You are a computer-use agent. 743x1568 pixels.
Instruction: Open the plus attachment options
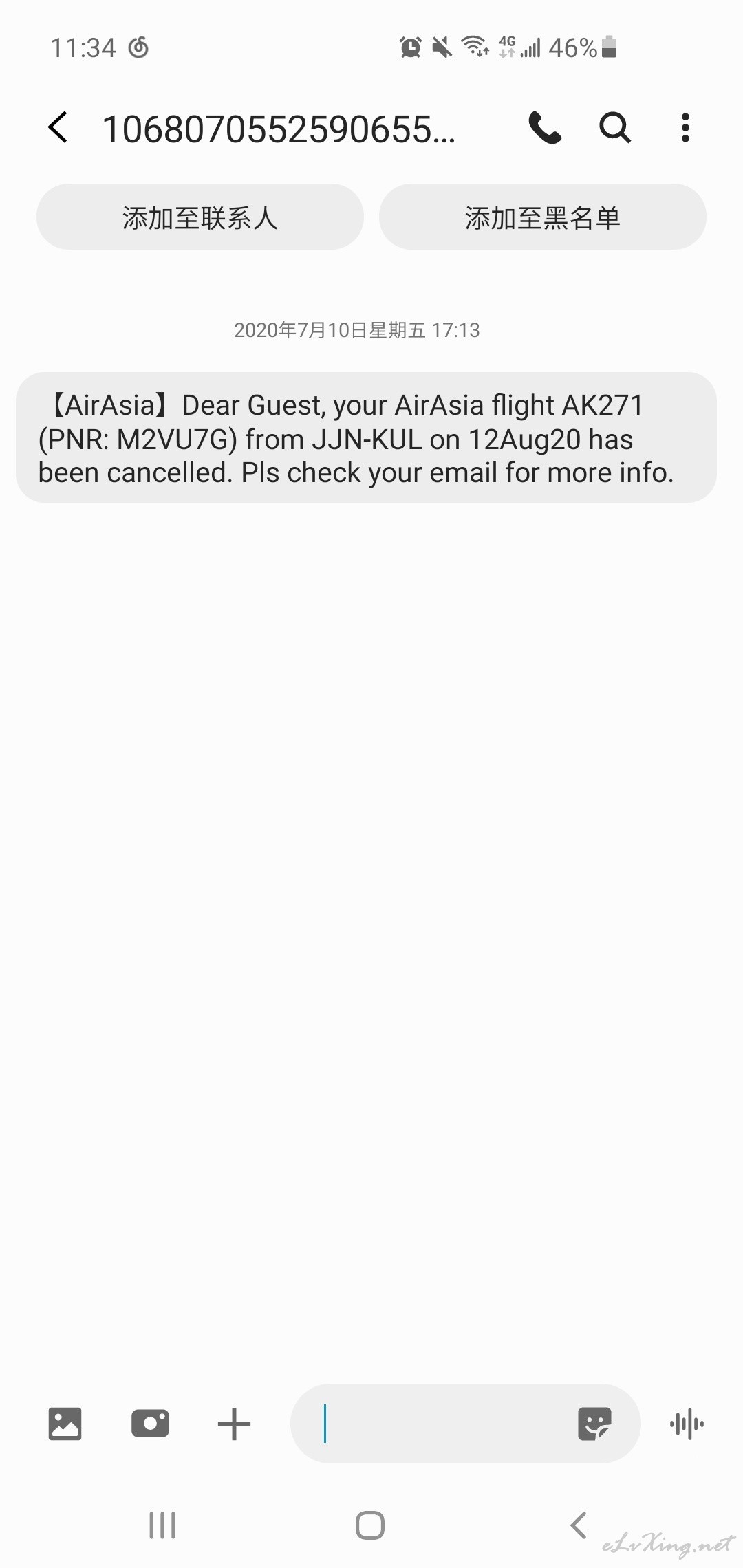pyautogui.click(x=234, y=1424)
